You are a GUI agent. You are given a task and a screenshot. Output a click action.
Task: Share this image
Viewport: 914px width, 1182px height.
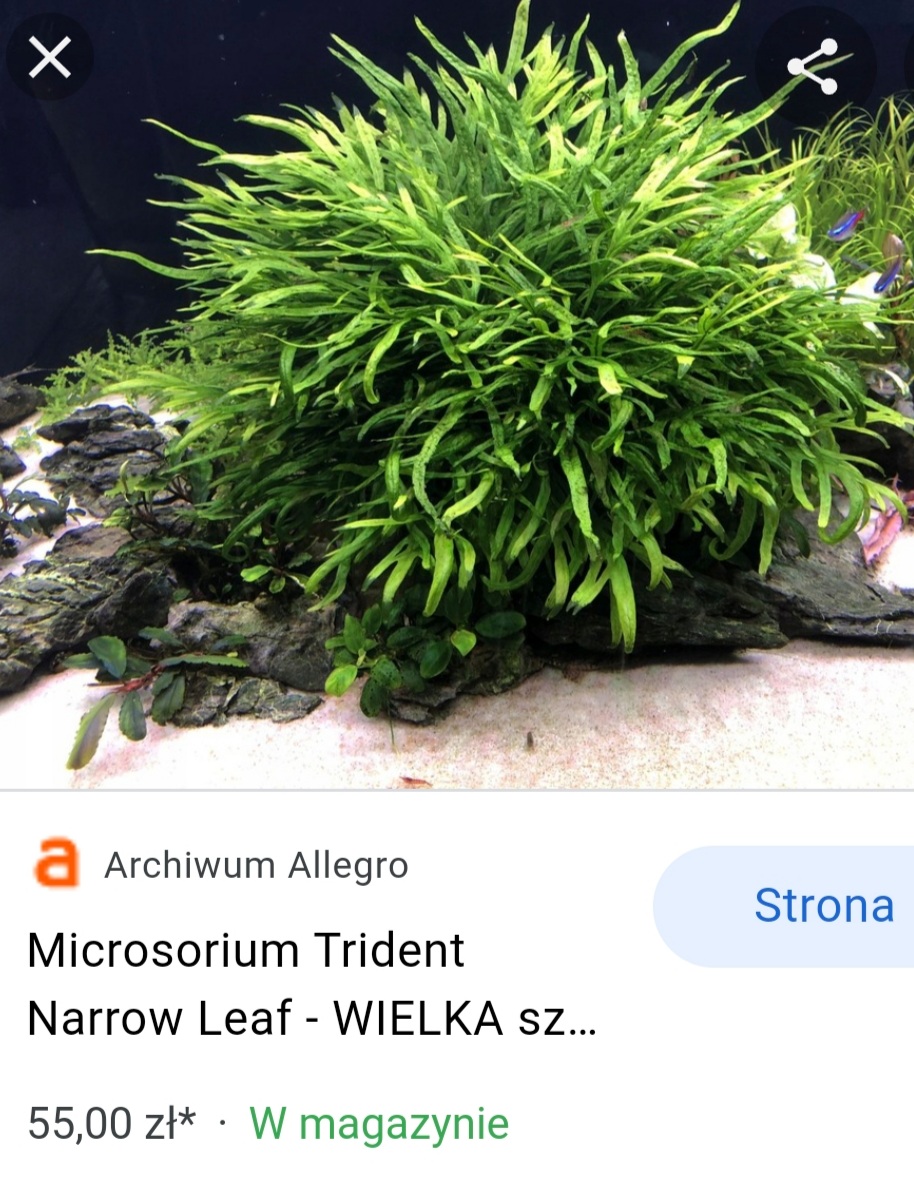point(812,67)
